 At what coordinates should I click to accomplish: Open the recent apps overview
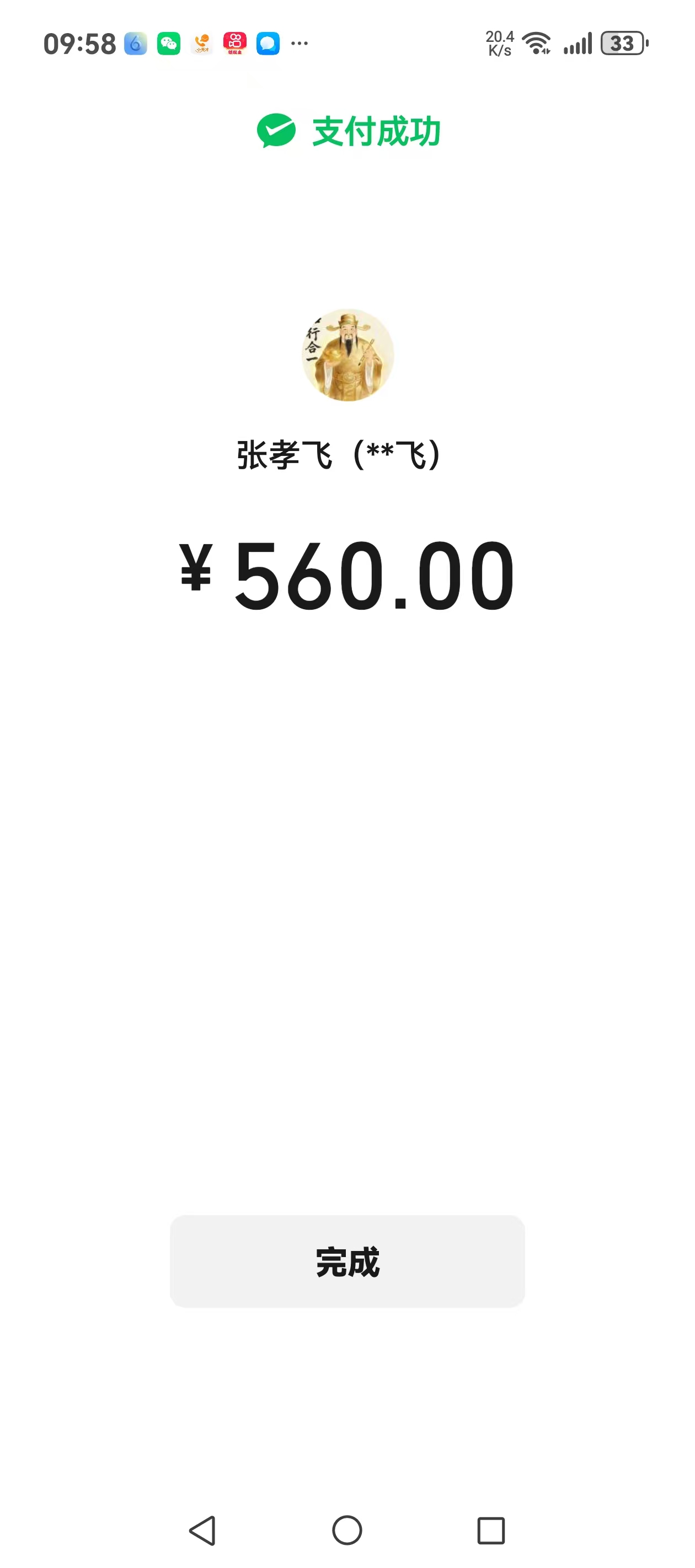point(491,1531)
